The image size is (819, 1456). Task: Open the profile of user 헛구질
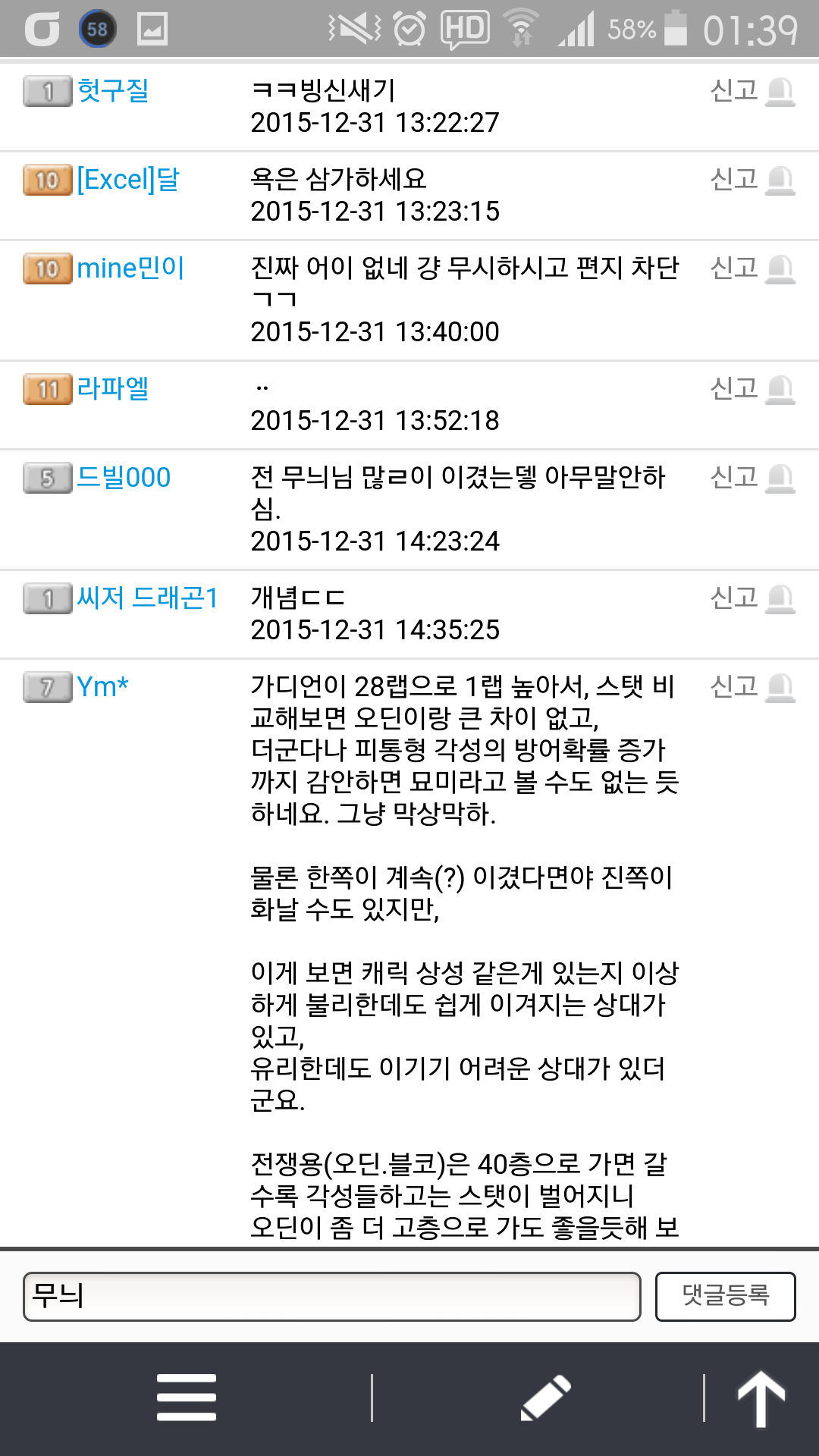coord(113,91)
